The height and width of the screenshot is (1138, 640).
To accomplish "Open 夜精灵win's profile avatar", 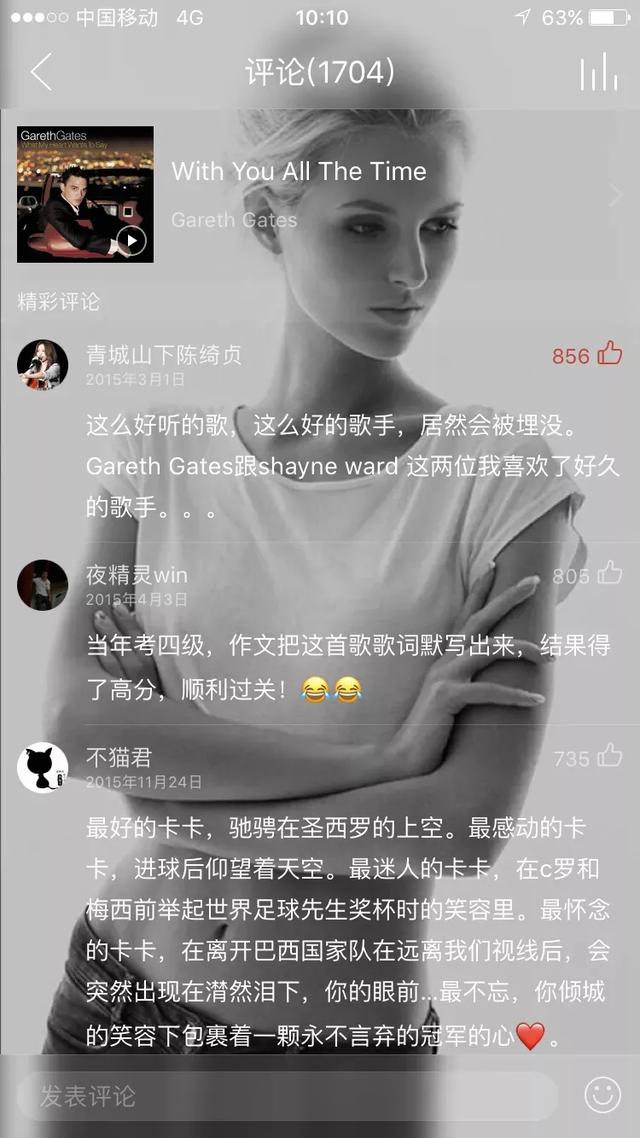I will click(x=43, y=585).
